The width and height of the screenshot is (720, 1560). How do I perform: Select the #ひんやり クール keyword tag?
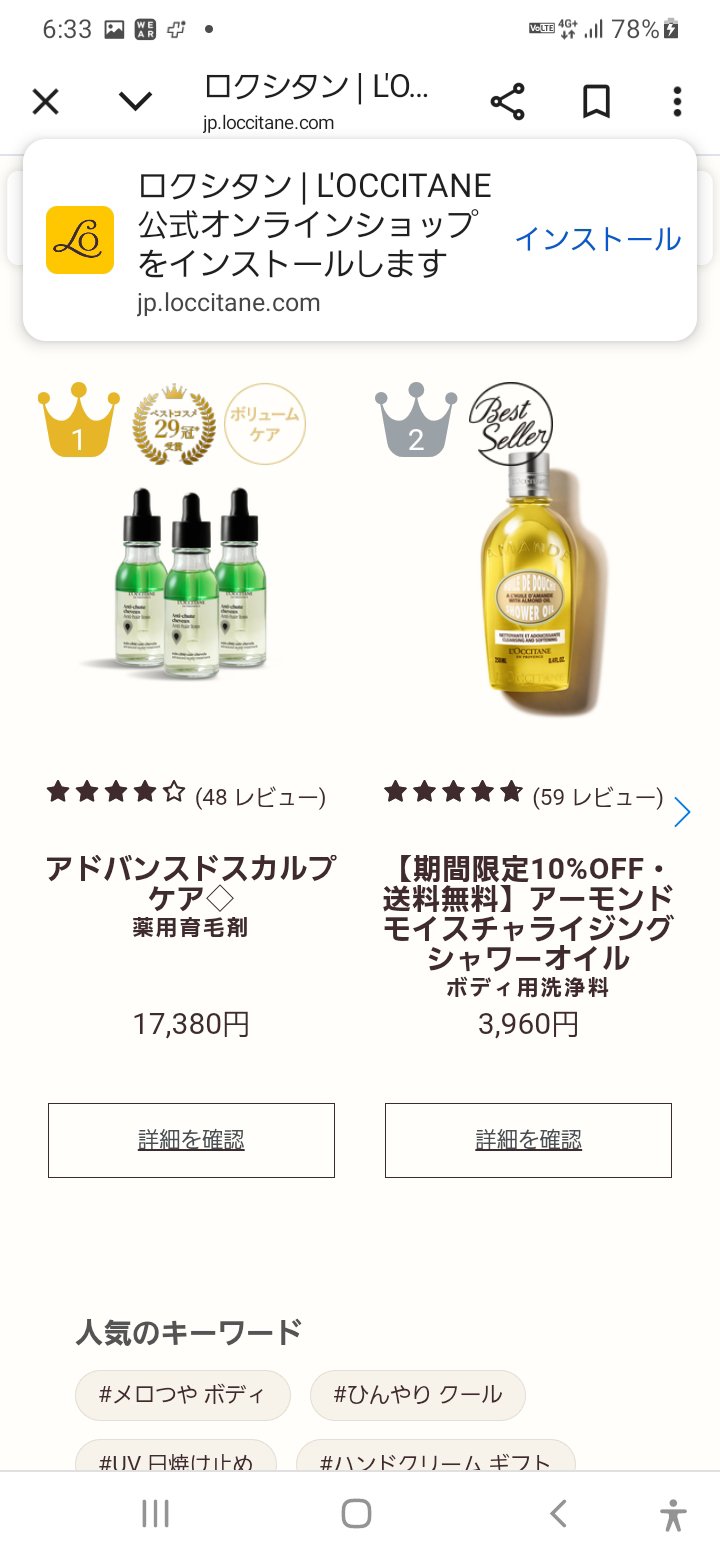417,1395
